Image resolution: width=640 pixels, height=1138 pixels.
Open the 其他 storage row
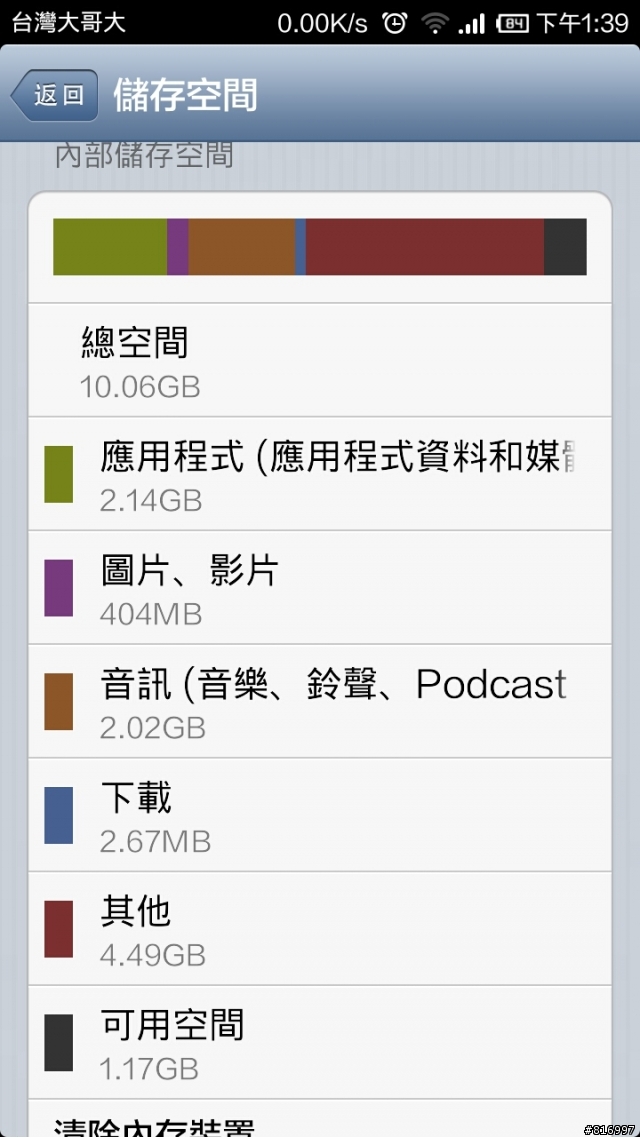320,928
